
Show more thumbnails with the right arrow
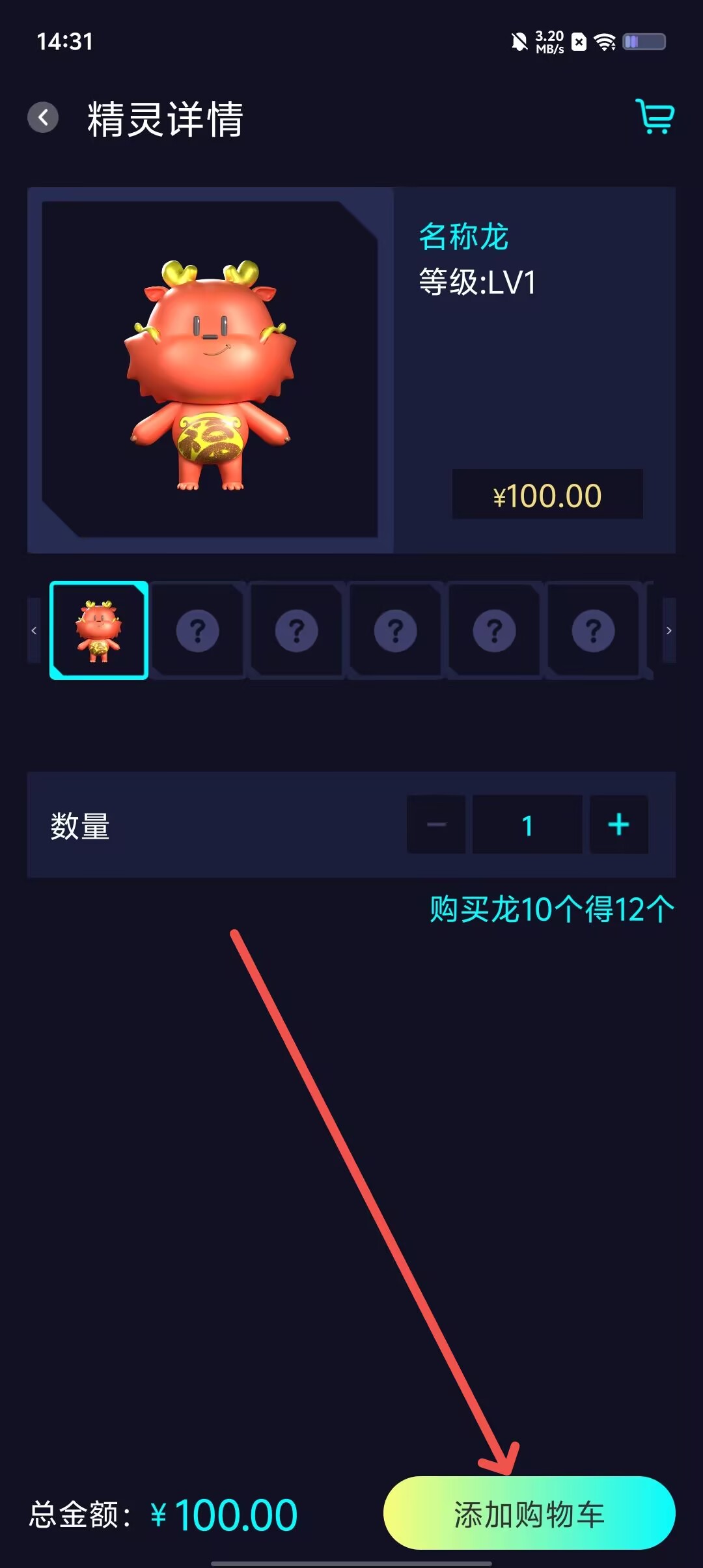tap(669, 630)
